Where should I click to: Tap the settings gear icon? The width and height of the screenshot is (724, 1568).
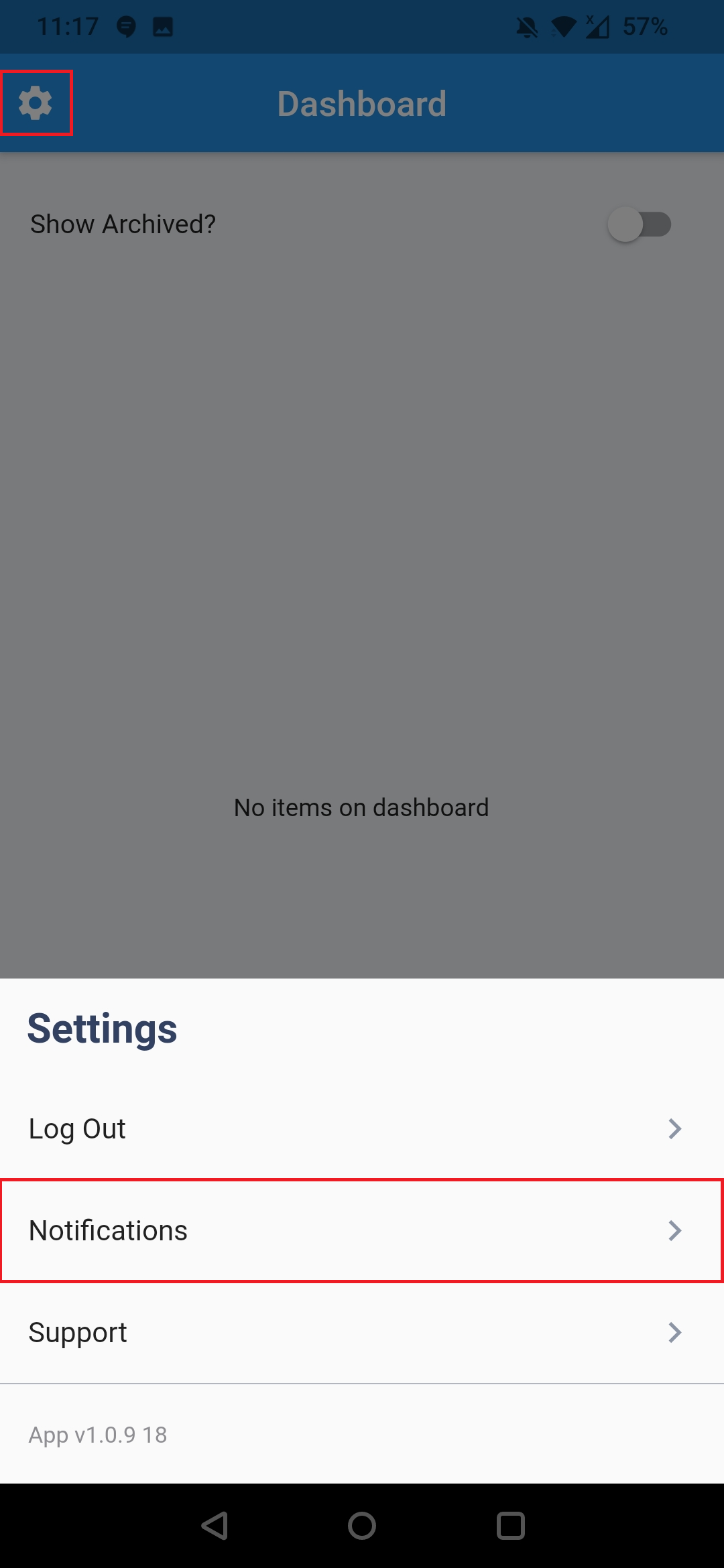[x=36, y=103]
